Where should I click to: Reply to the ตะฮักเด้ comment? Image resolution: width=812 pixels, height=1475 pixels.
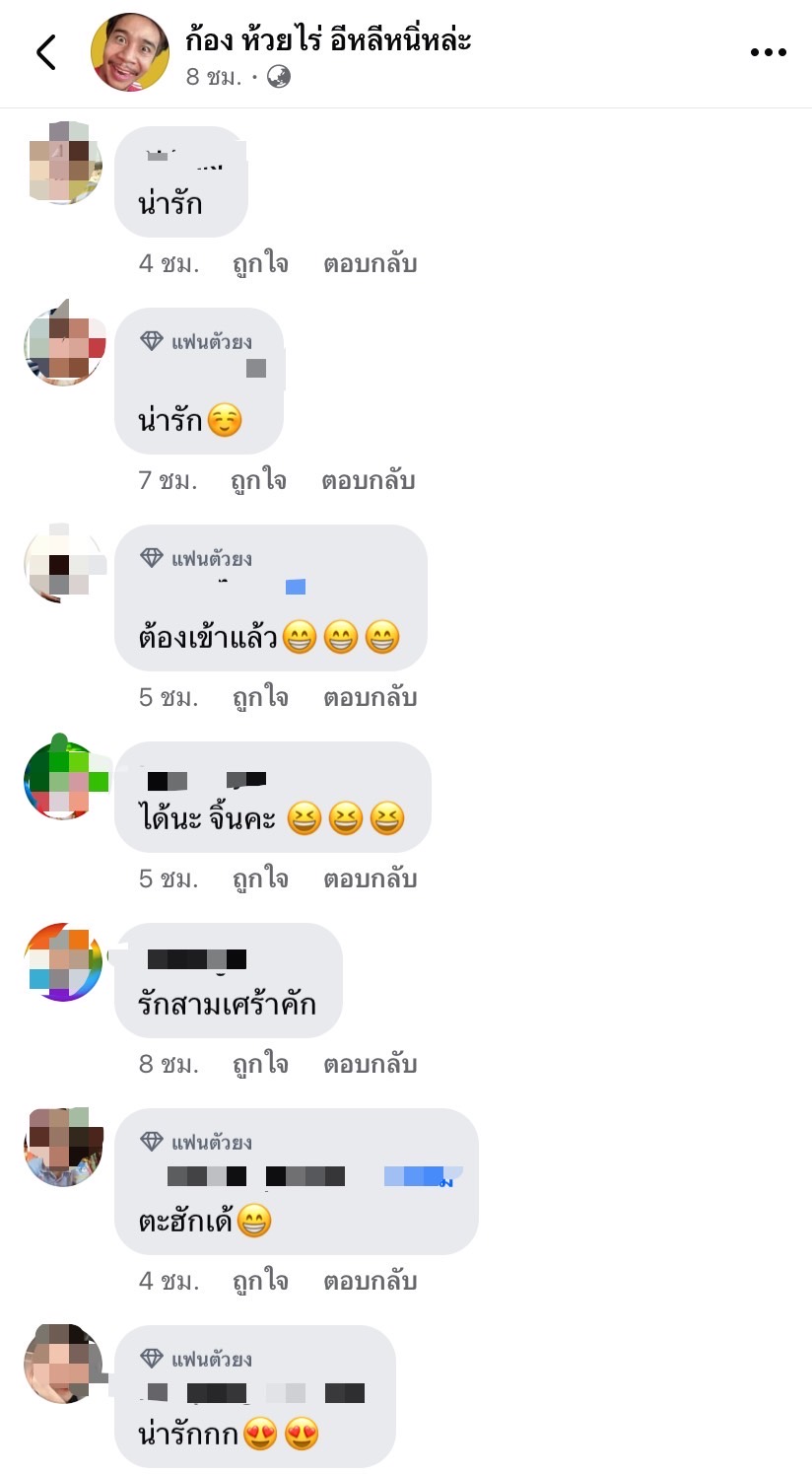[370, 1282]
